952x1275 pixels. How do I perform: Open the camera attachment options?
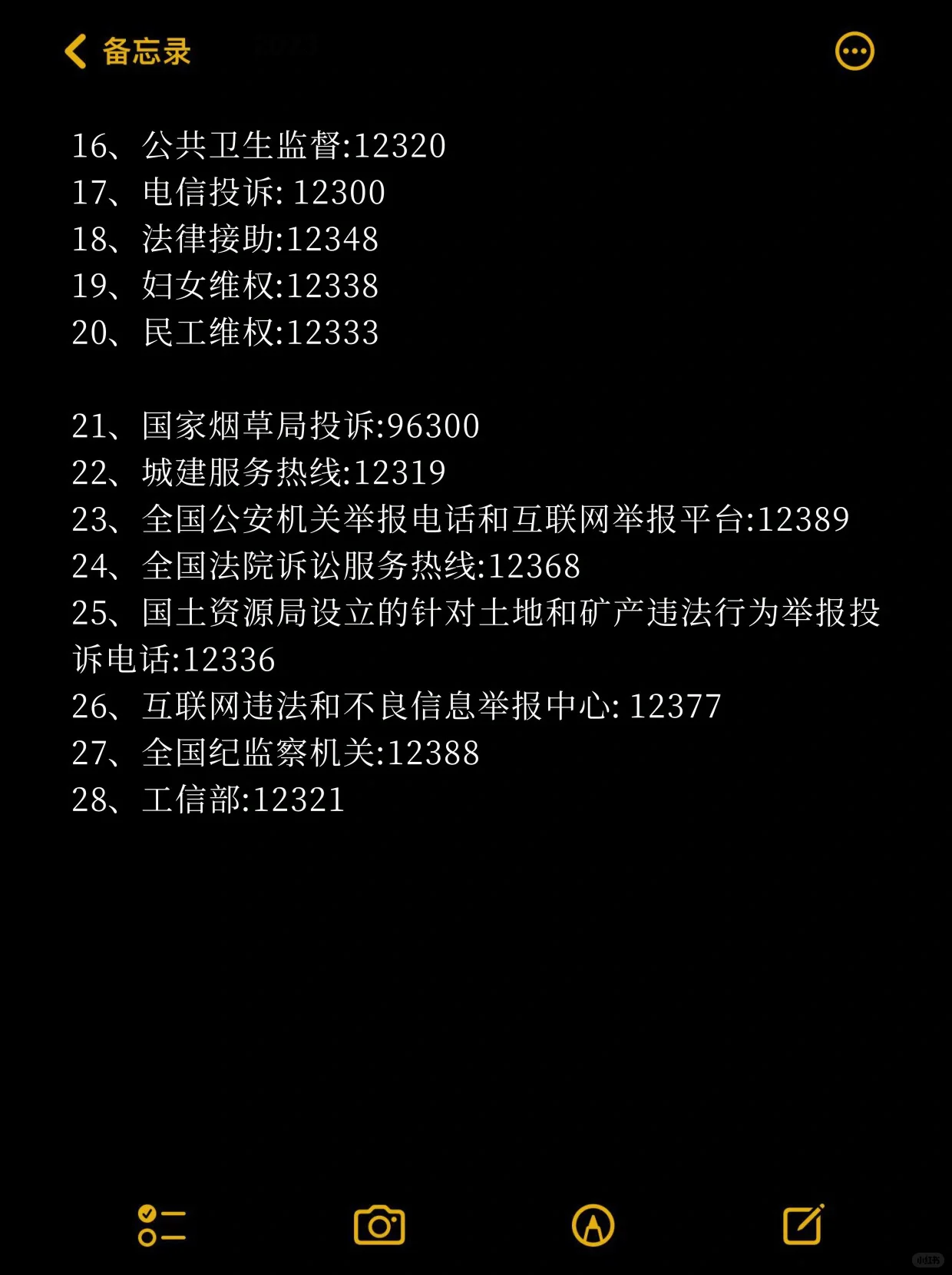point(379,1225)
